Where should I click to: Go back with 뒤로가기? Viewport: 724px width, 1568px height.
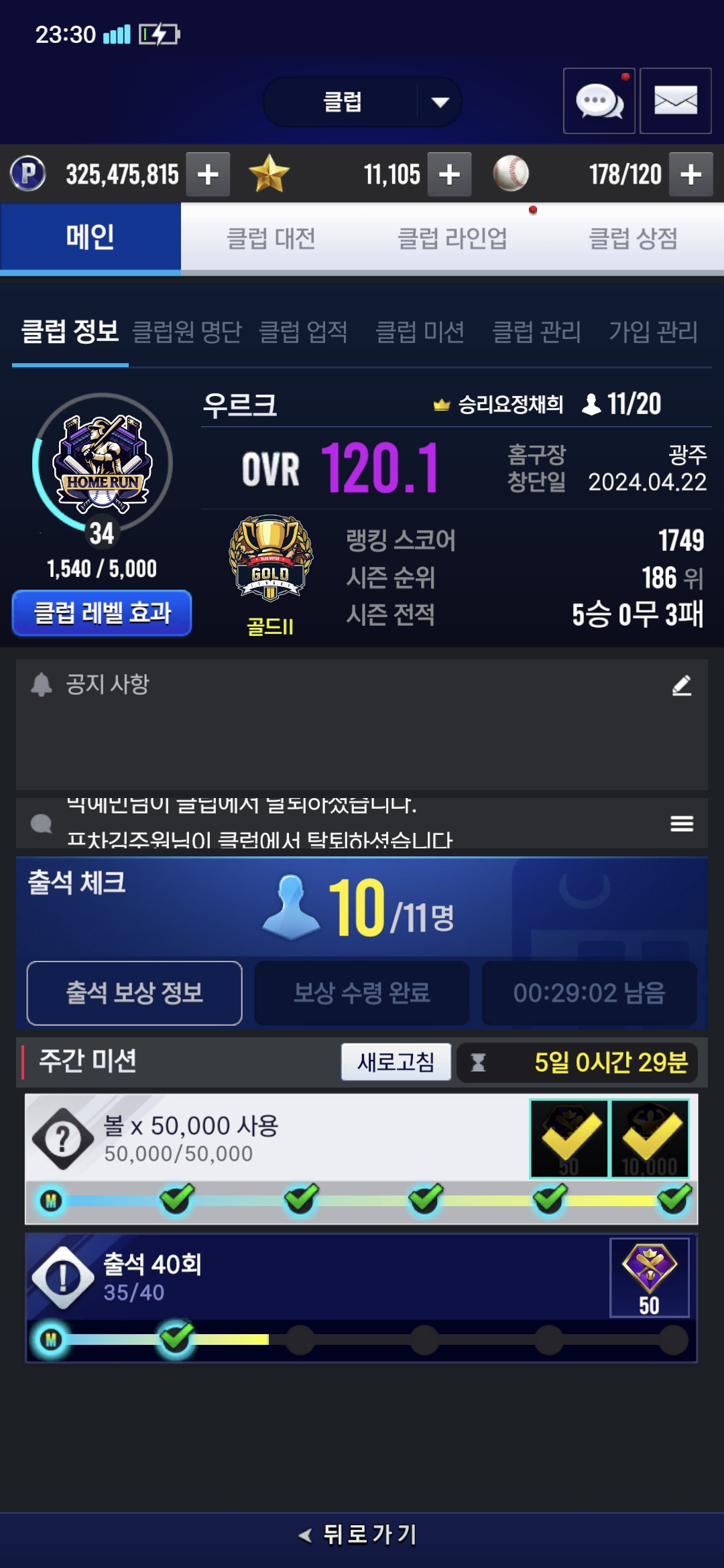coord(362,1534)
